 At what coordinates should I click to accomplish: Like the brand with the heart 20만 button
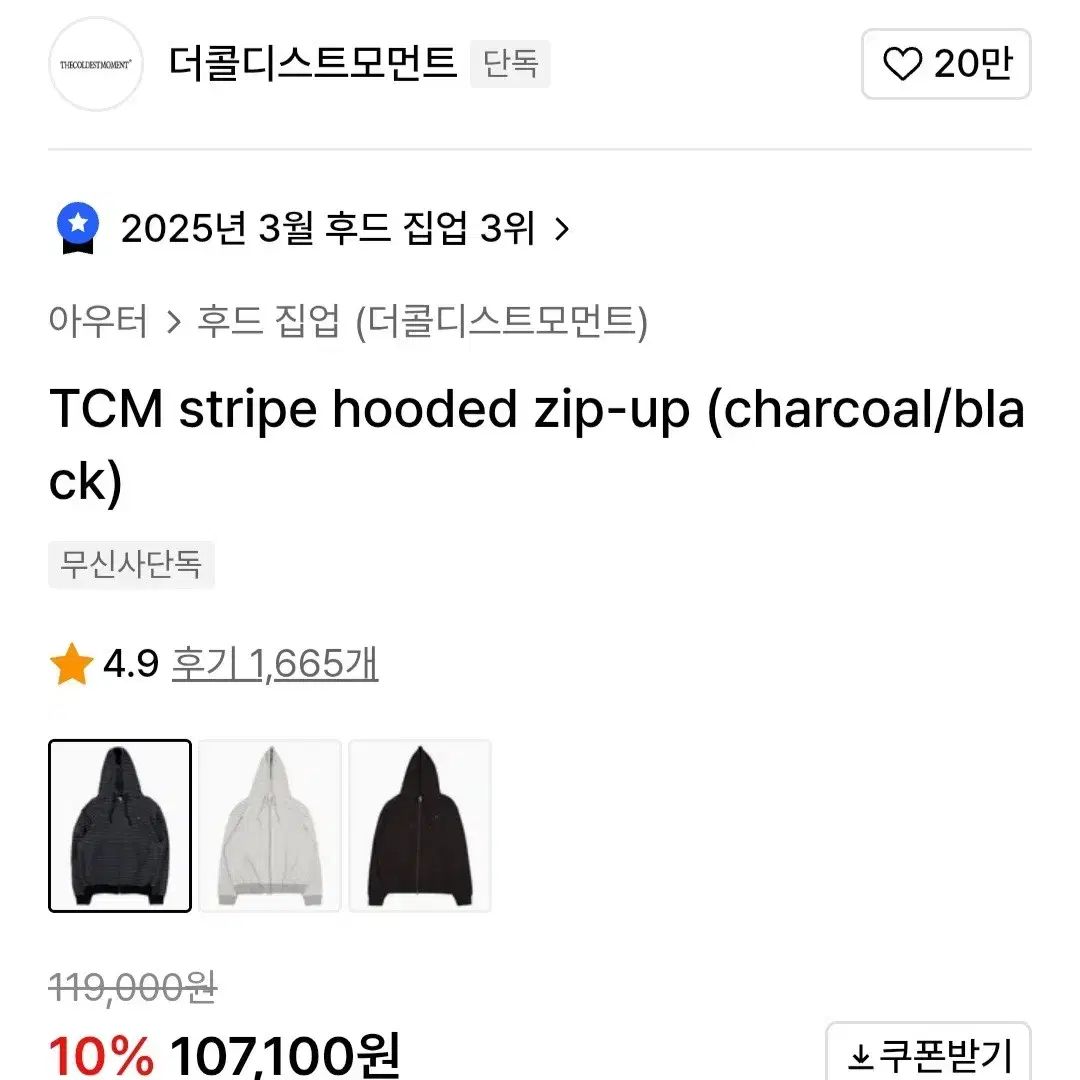(x=946, y=64)
